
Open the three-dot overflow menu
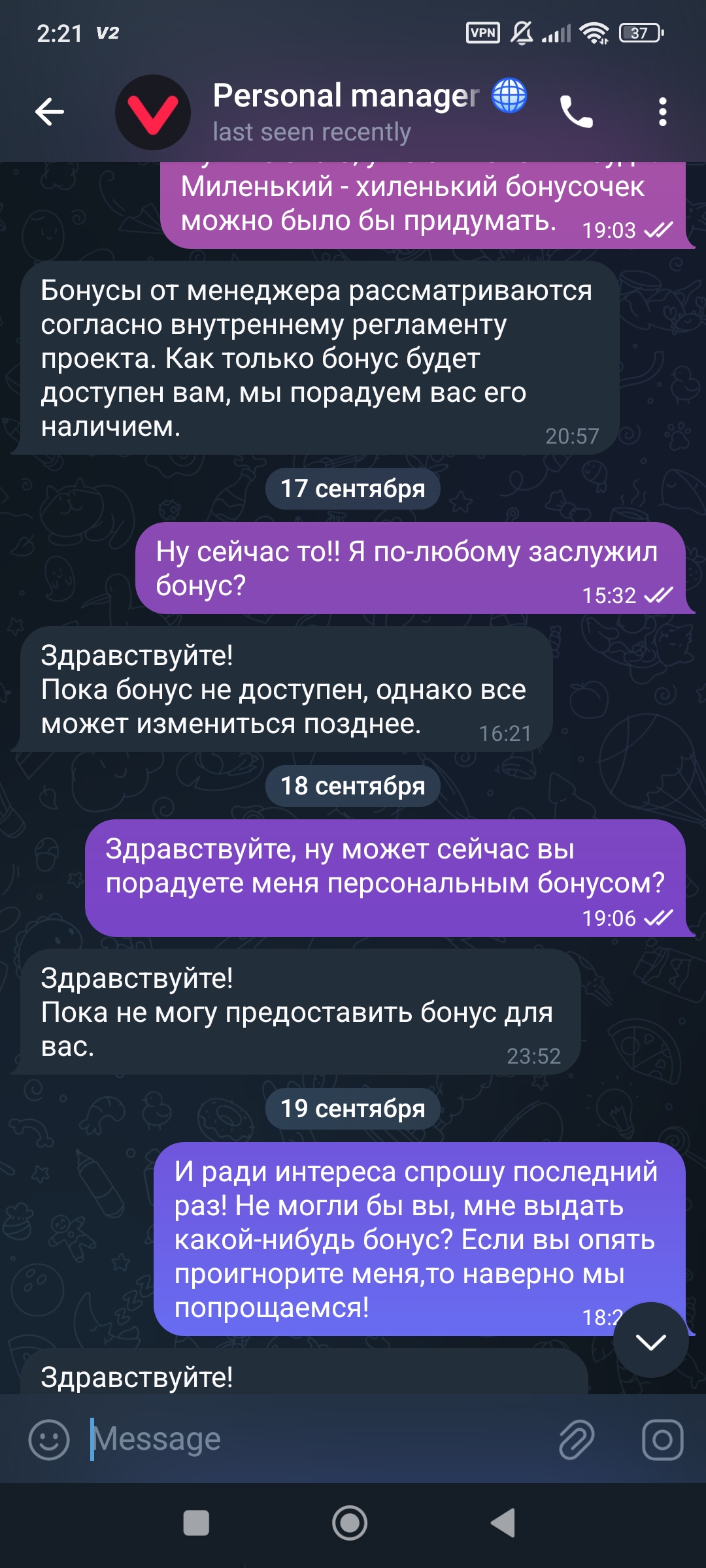click(662, 112)
